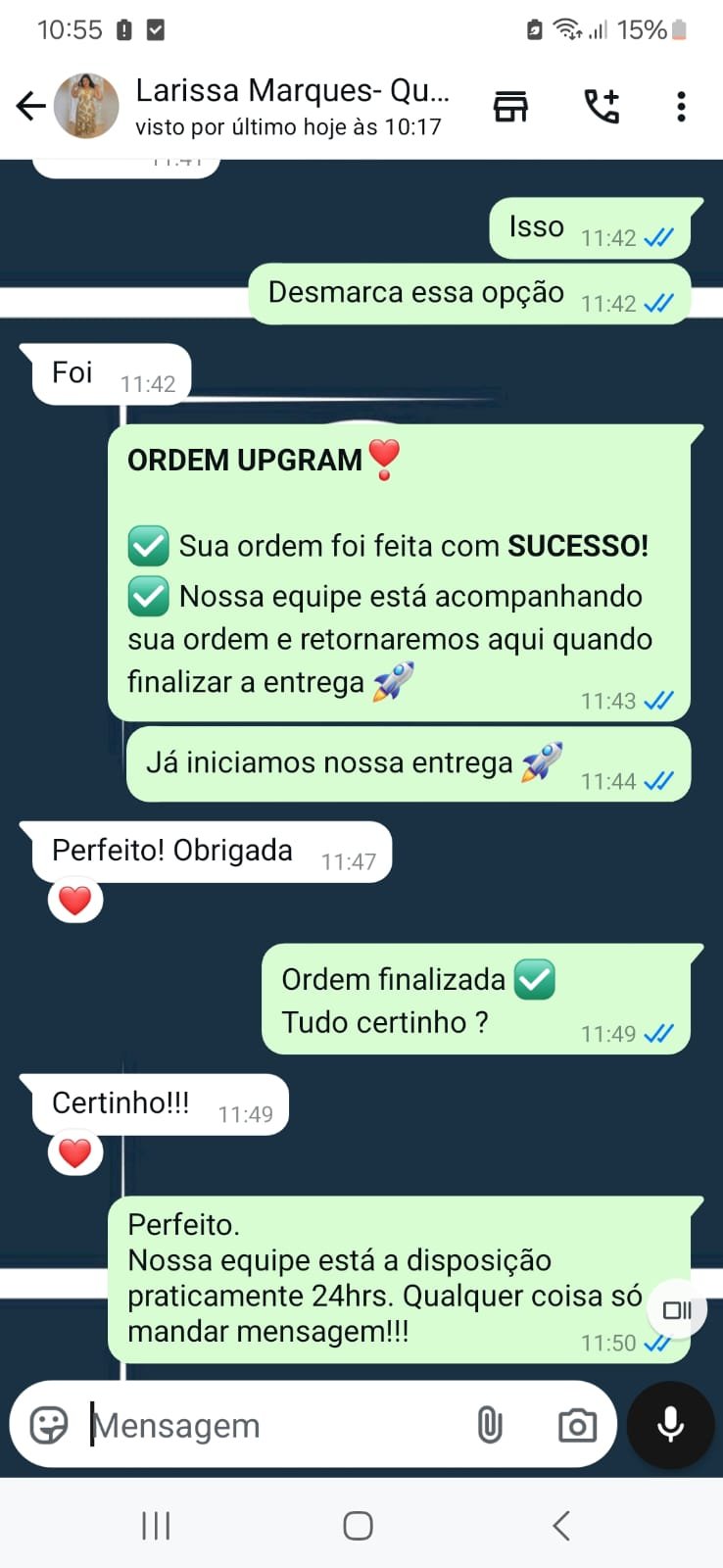
Task: Open recent apps from navigation bar
Action: 156,1525
